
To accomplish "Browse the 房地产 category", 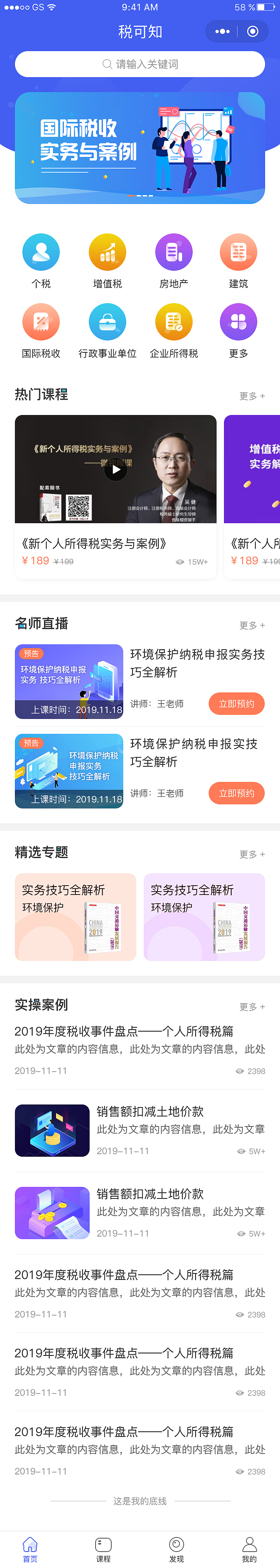I will [x=174, y=252].
